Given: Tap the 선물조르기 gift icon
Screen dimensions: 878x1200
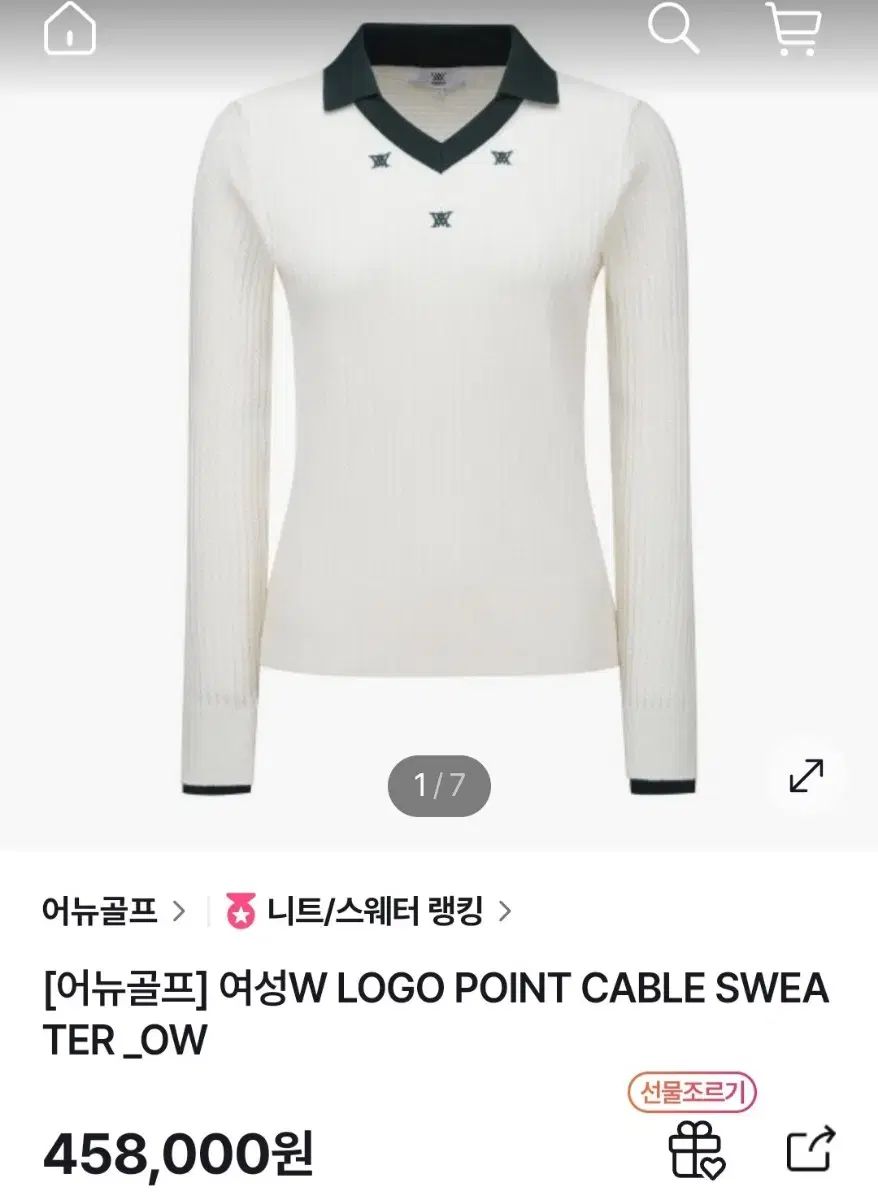Looking at the screenshot, I should [696, 1148].
